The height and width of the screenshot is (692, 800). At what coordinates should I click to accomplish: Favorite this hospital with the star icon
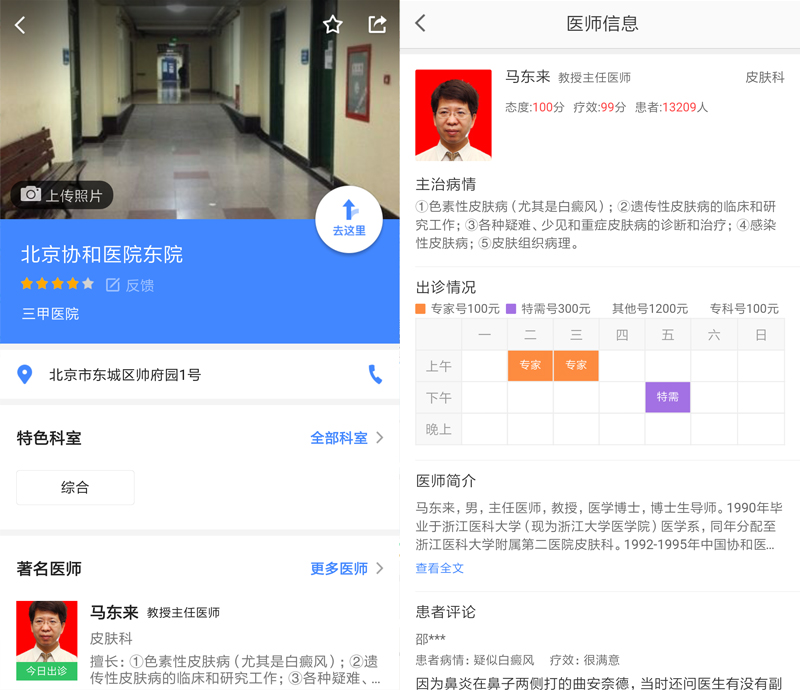333,25
